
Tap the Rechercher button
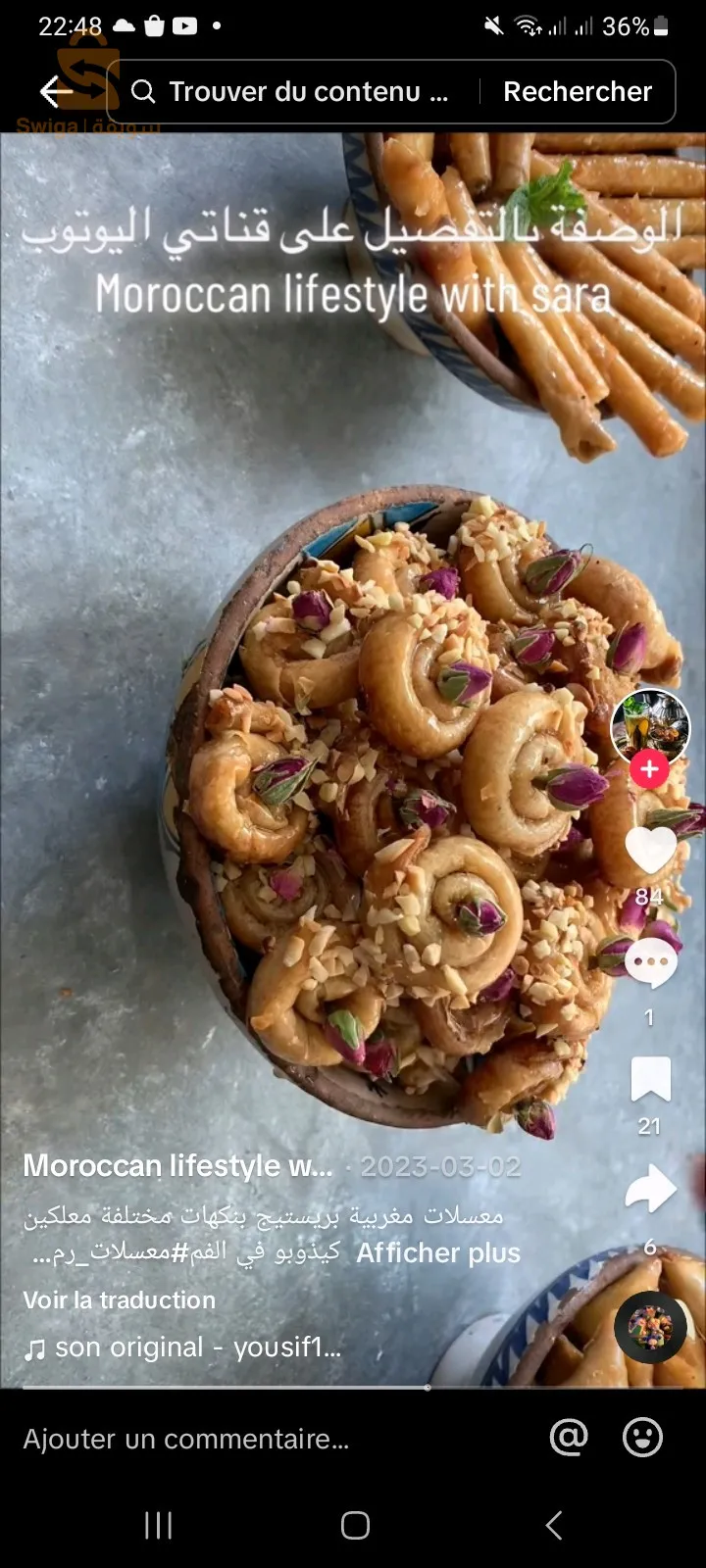(578, 91)
